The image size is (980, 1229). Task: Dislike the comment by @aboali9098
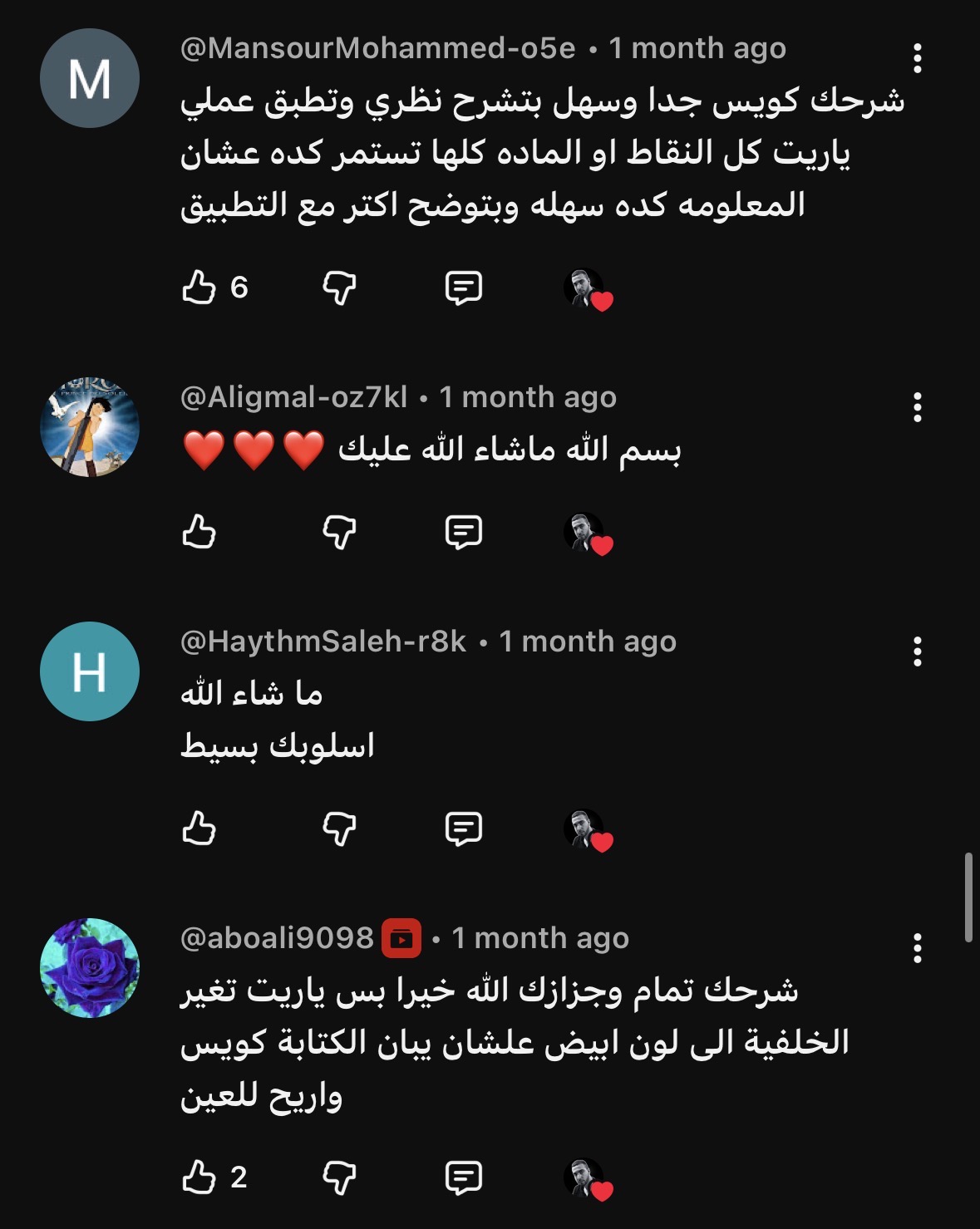coord(339,1177)
